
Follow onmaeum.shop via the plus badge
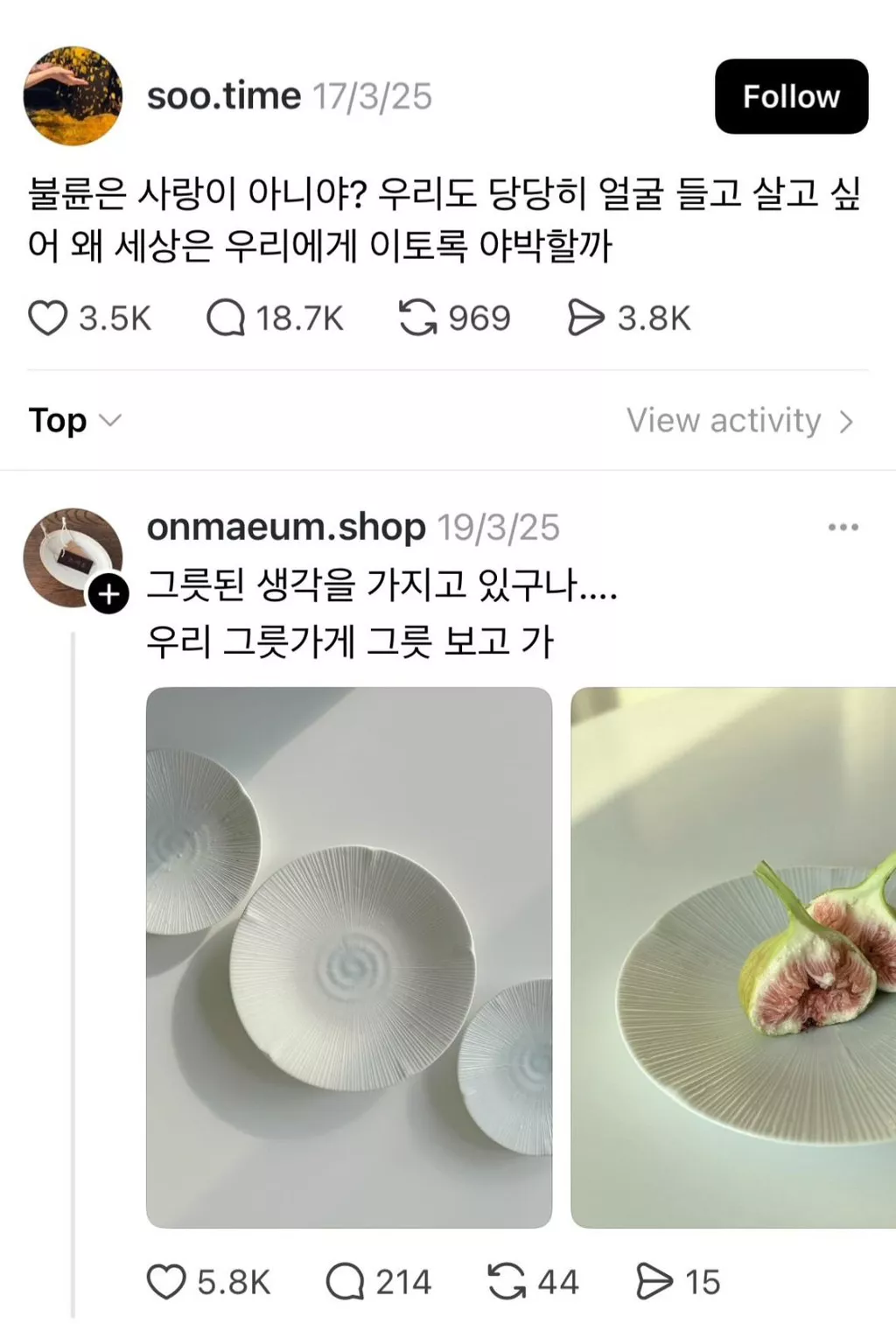click(108, 594)
